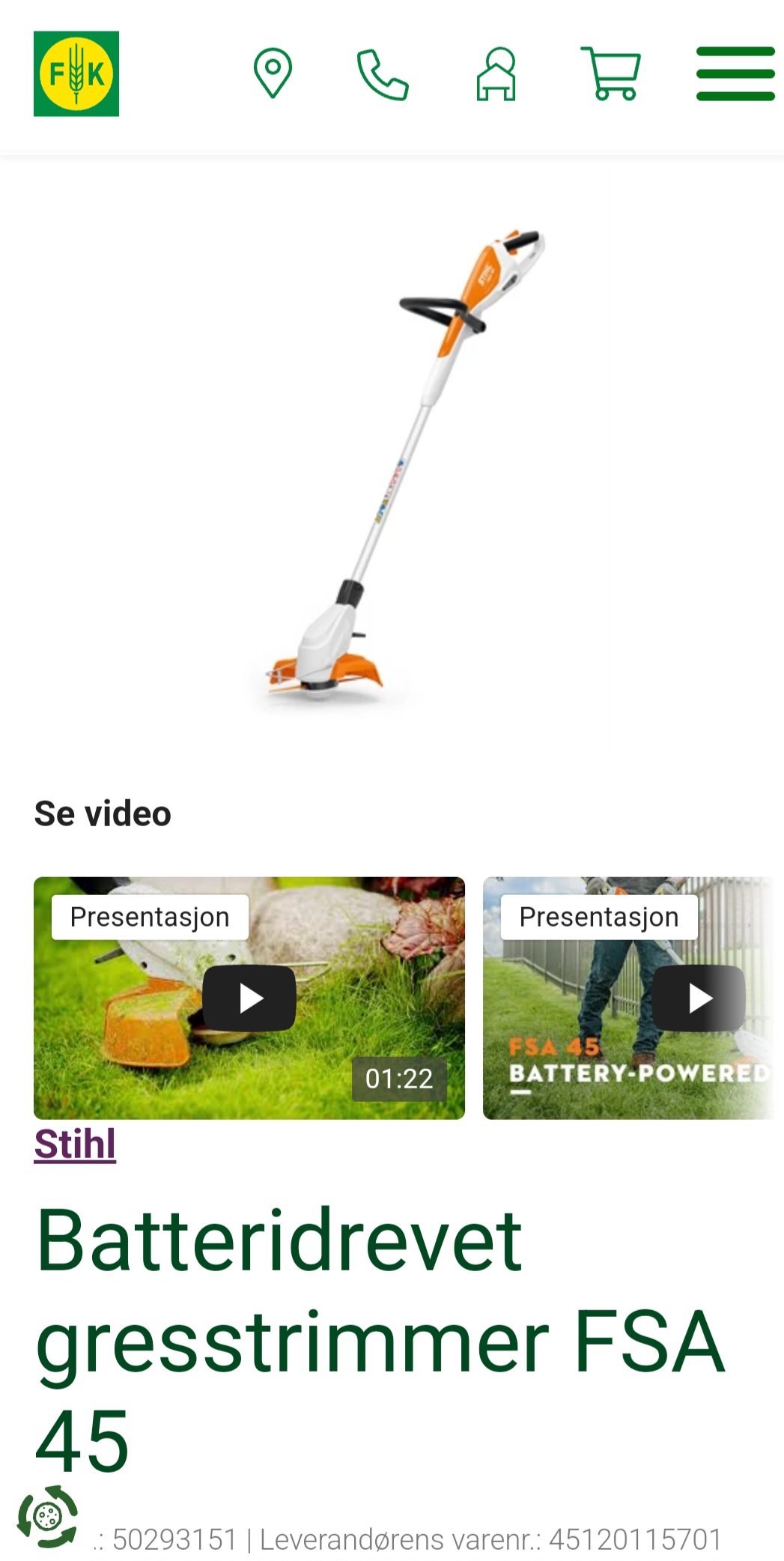Viewport: 784px width, 1561px height.
Task: Open the store locator pin icon
Action: pyautogui.click(x=273, y=73)
